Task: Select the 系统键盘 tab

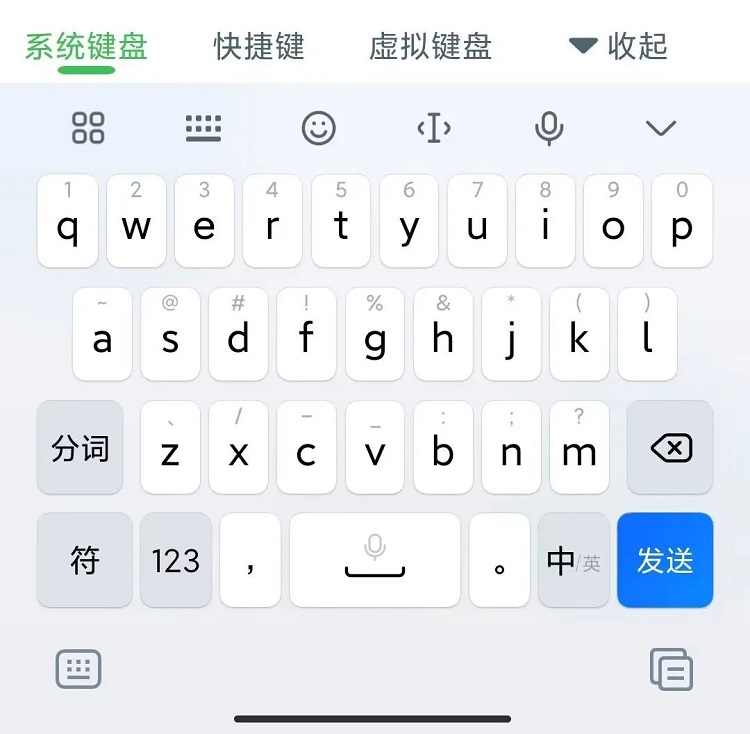Action: click(86, 46)
